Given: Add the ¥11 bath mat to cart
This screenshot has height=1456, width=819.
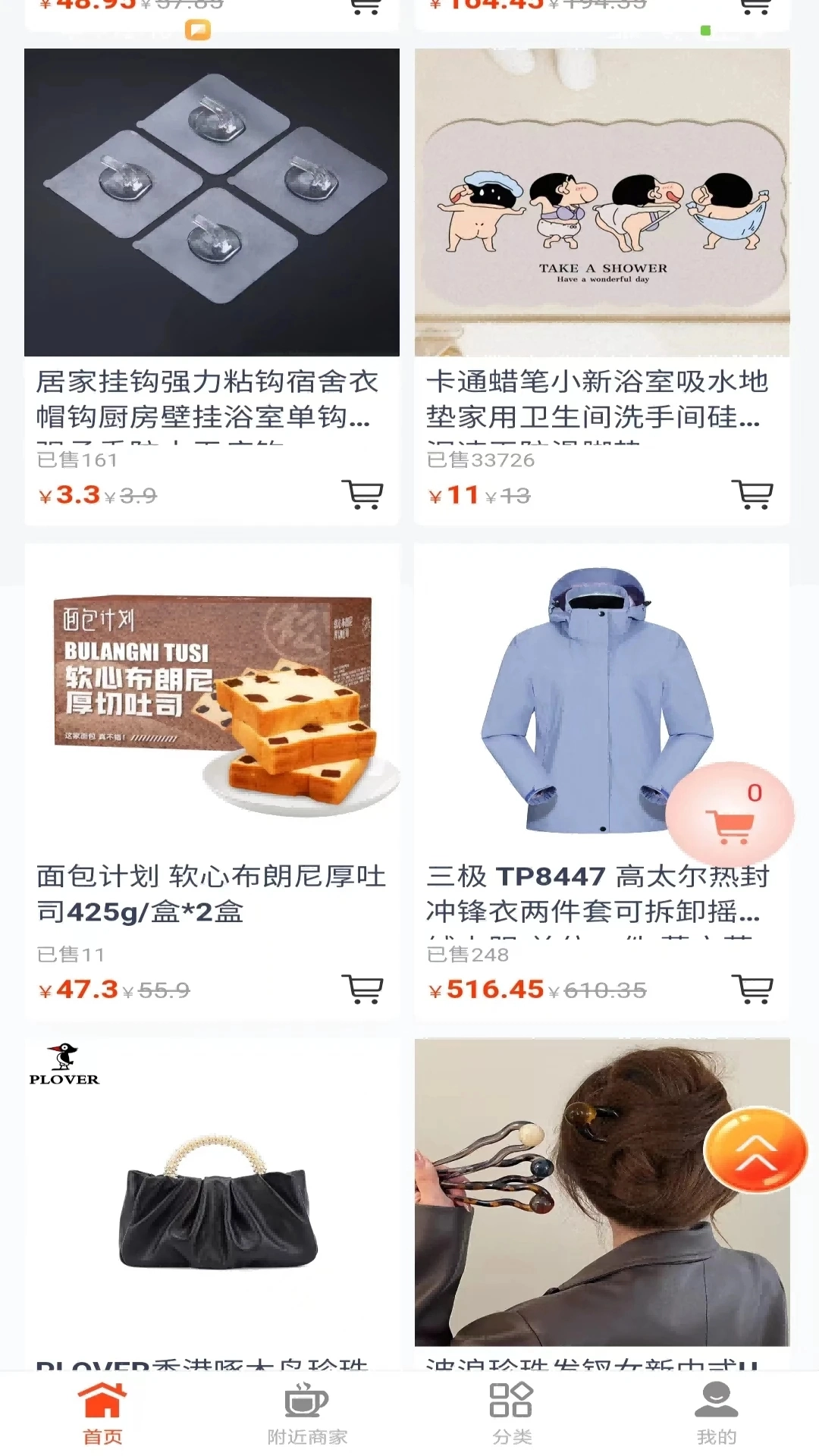Looking at the screenshot, I should 752,494.
